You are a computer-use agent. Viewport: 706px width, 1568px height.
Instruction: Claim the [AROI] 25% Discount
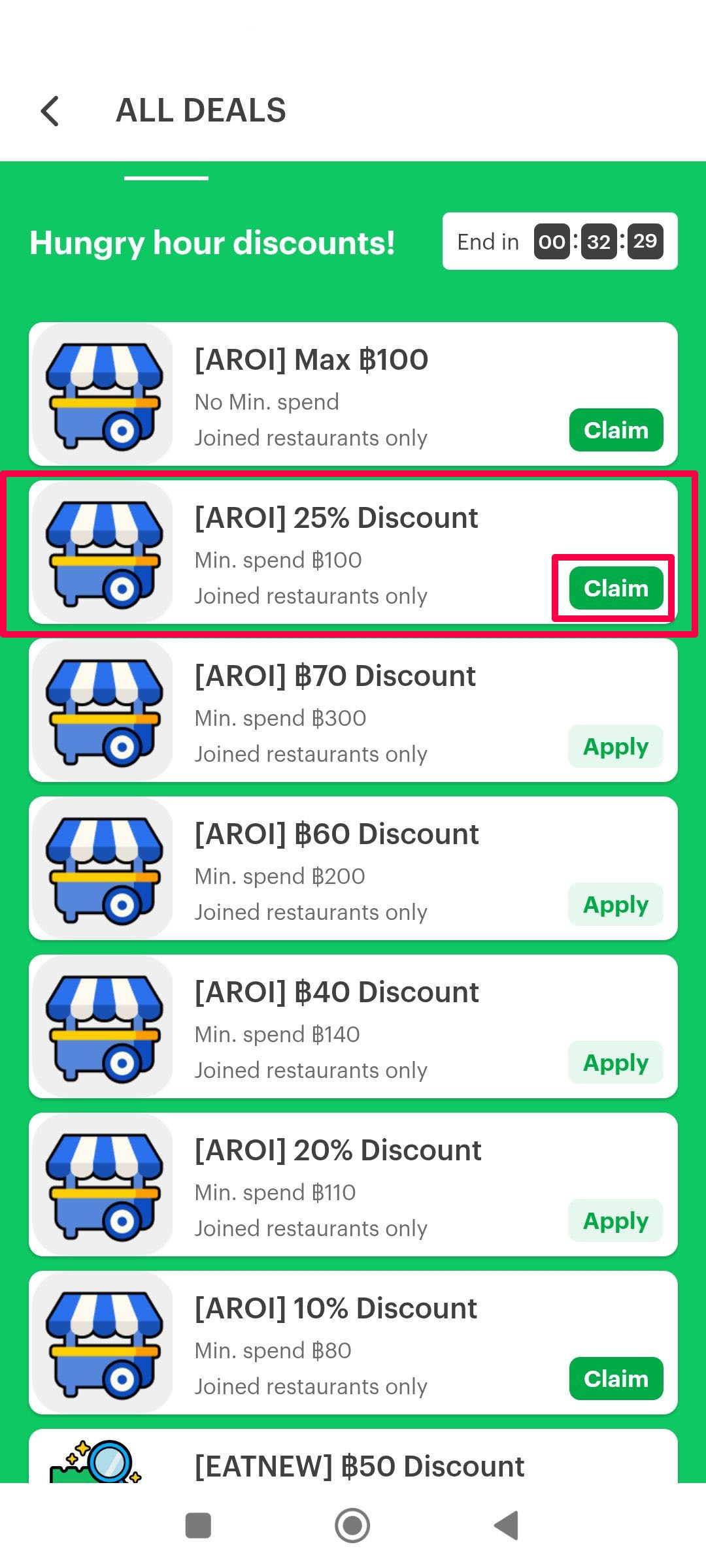coord(615,588)
